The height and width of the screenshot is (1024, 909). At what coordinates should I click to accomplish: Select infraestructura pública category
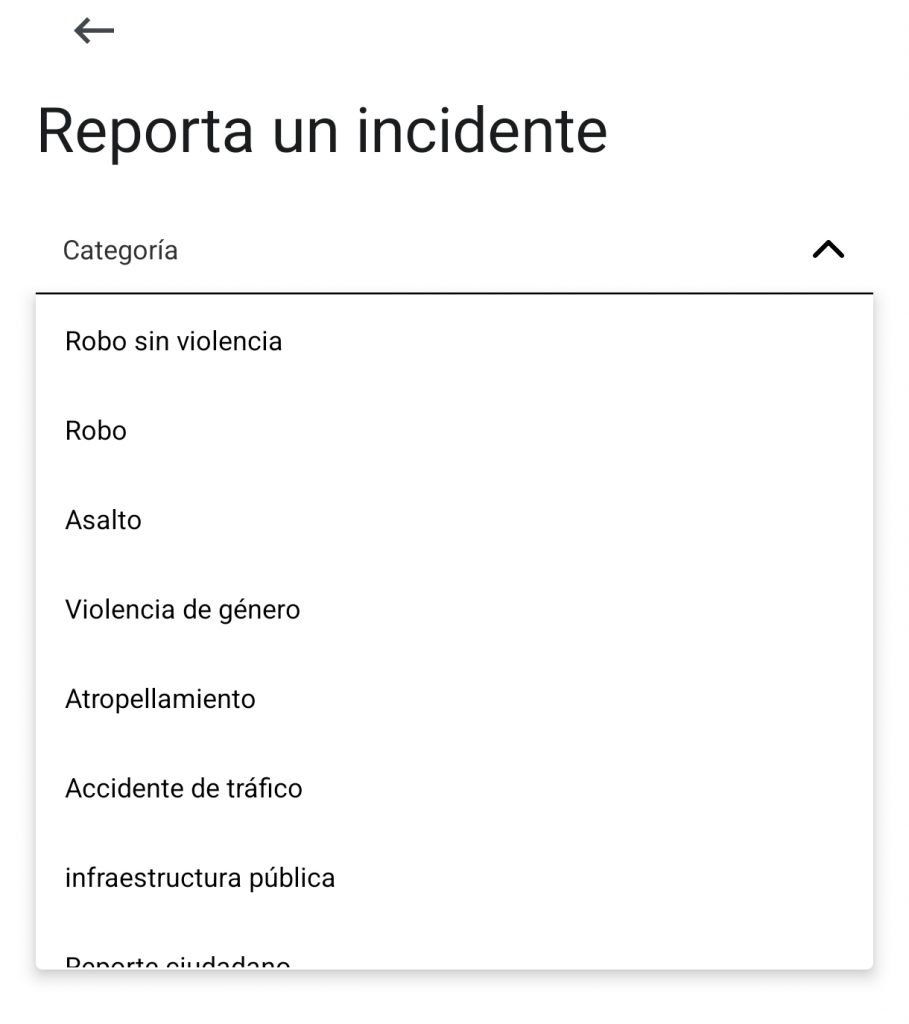200,878
